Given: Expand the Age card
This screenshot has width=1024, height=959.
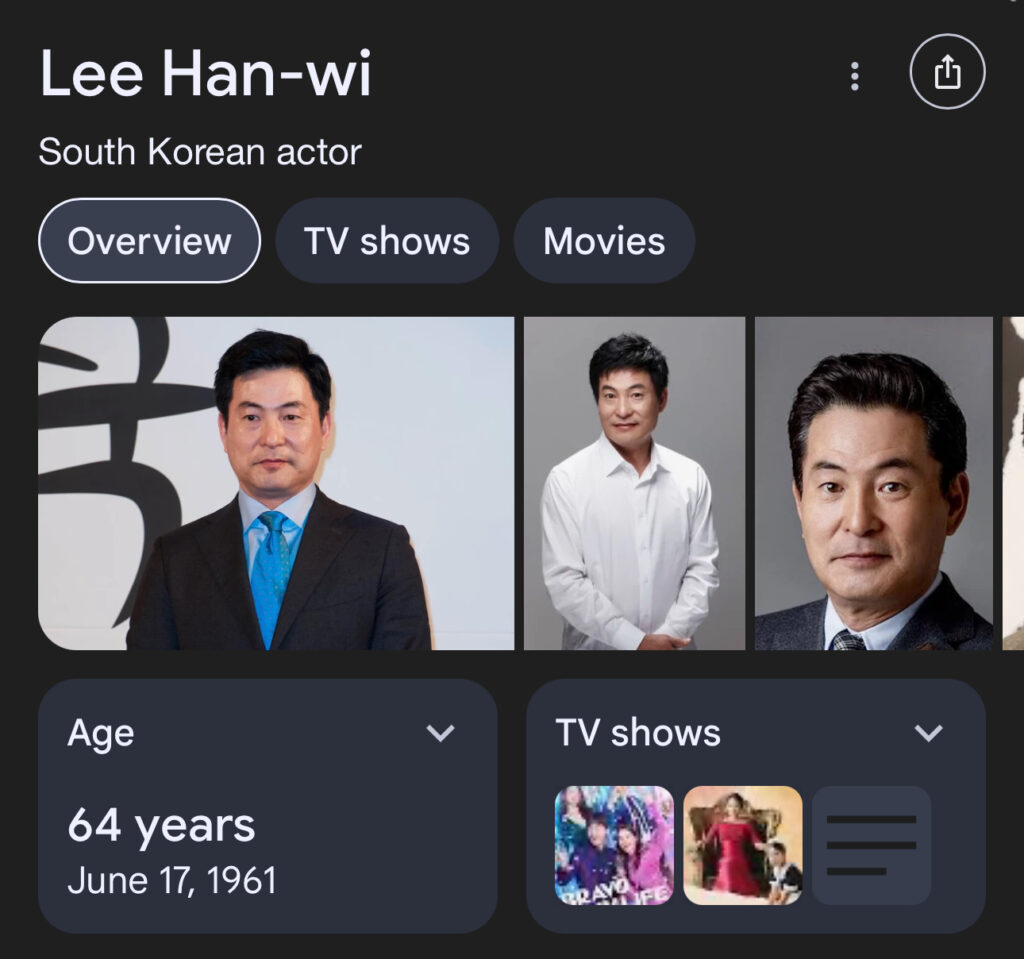Looking at the screenshot, I should (x=440, y=733).
